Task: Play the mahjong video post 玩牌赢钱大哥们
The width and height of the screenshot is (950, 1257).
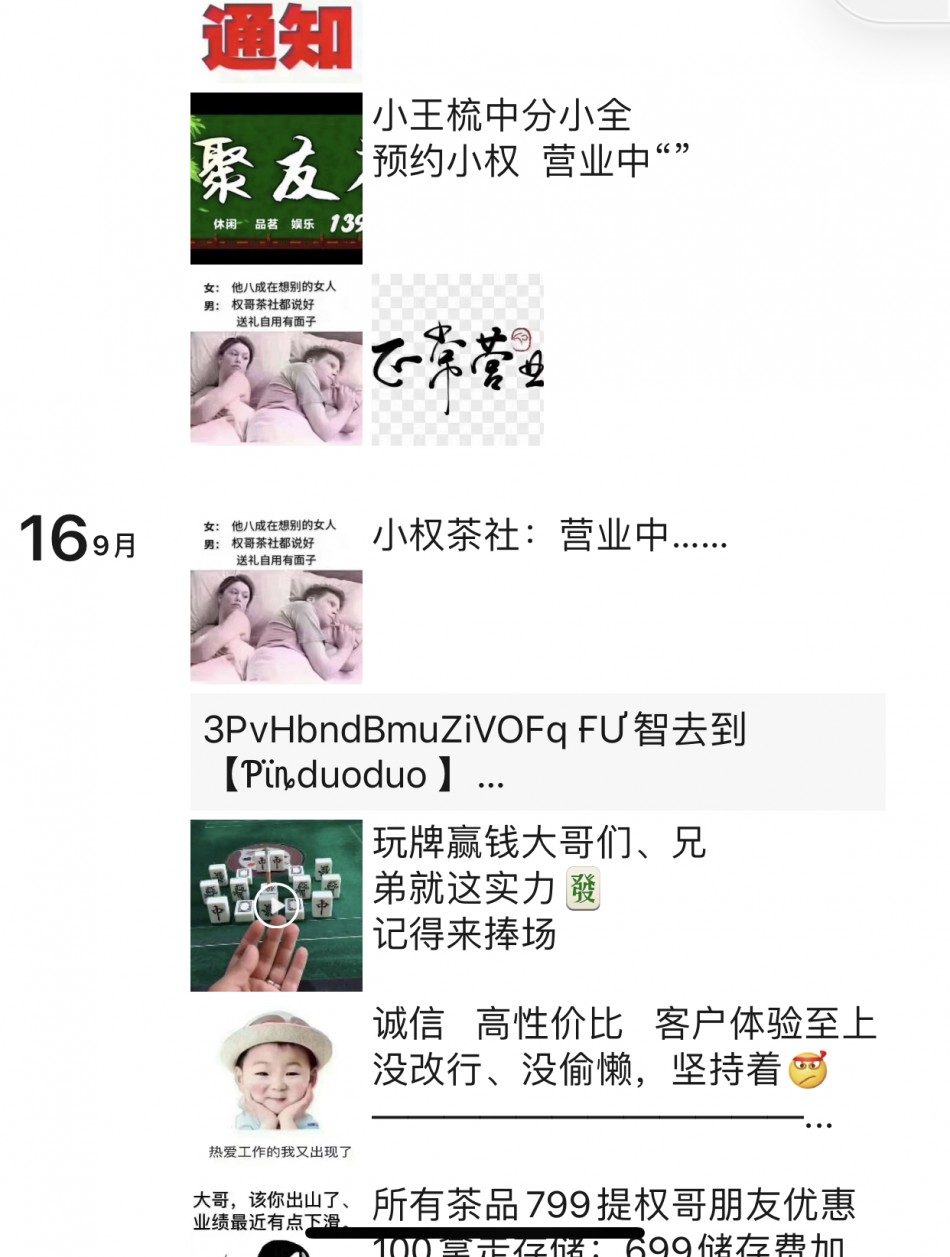Action: 276,906
